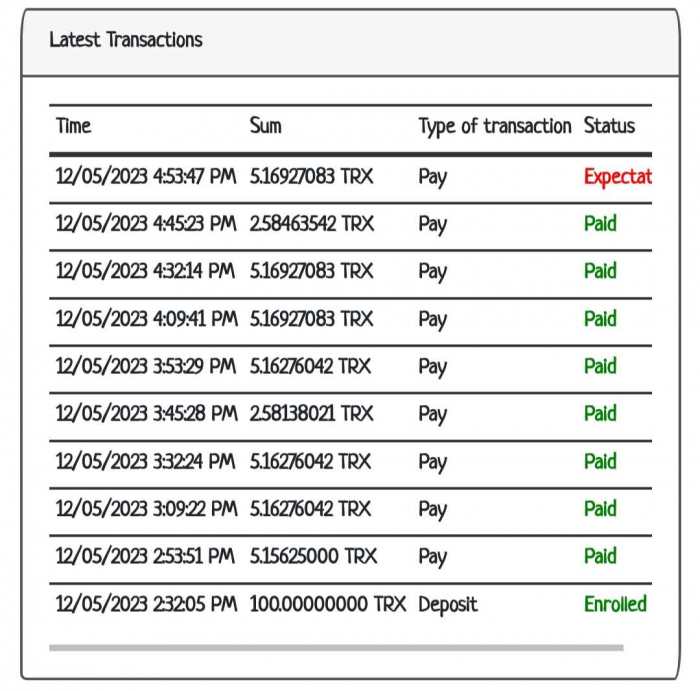Viewport: 700px width, 691px height.
Task: Tap the horizontal scrollbar below the transactions table
Action: click(336, 648)
